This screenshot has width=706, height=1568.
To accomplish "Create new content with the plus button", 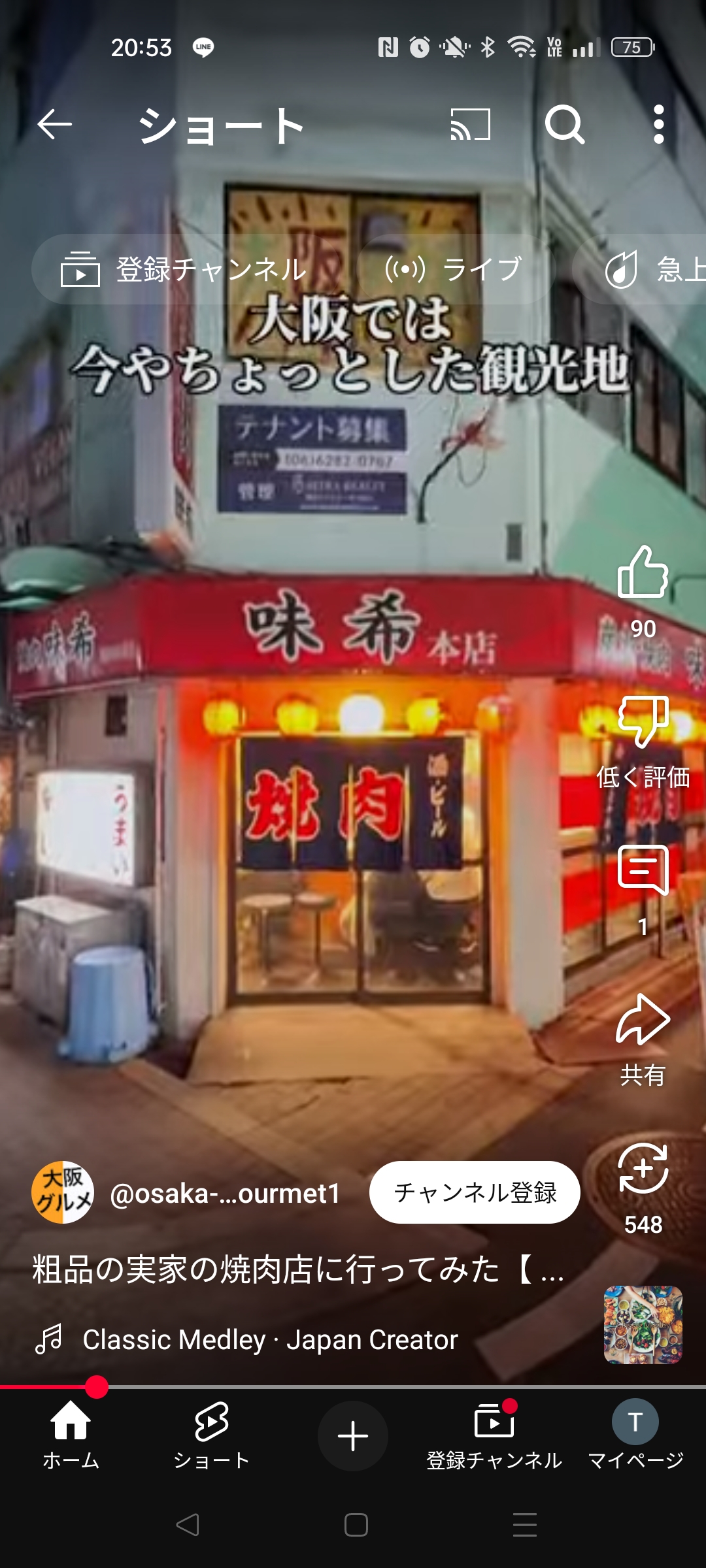I will (x=353, y=1436).
